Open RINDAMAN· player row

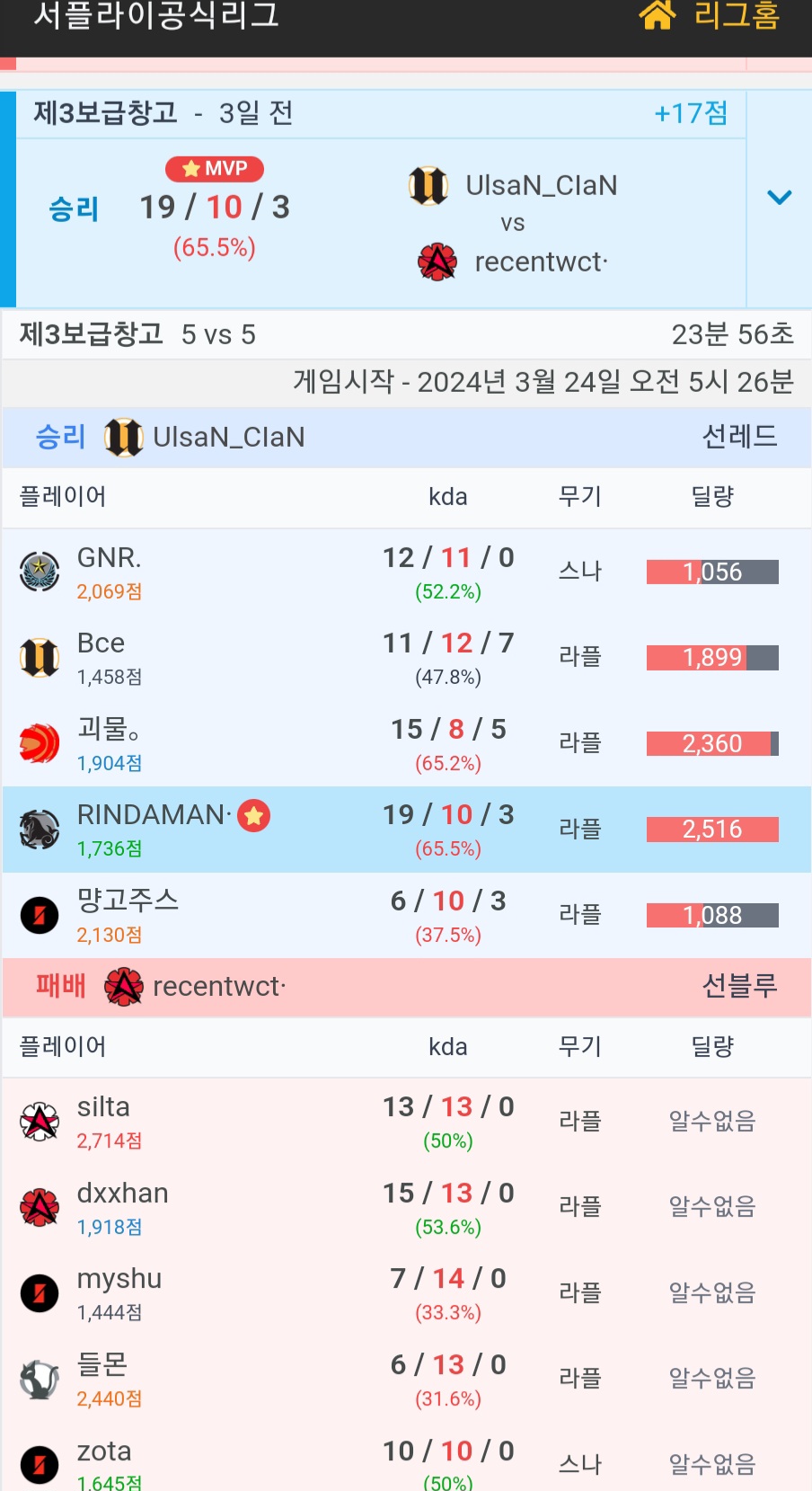click(x=153, y=815)
